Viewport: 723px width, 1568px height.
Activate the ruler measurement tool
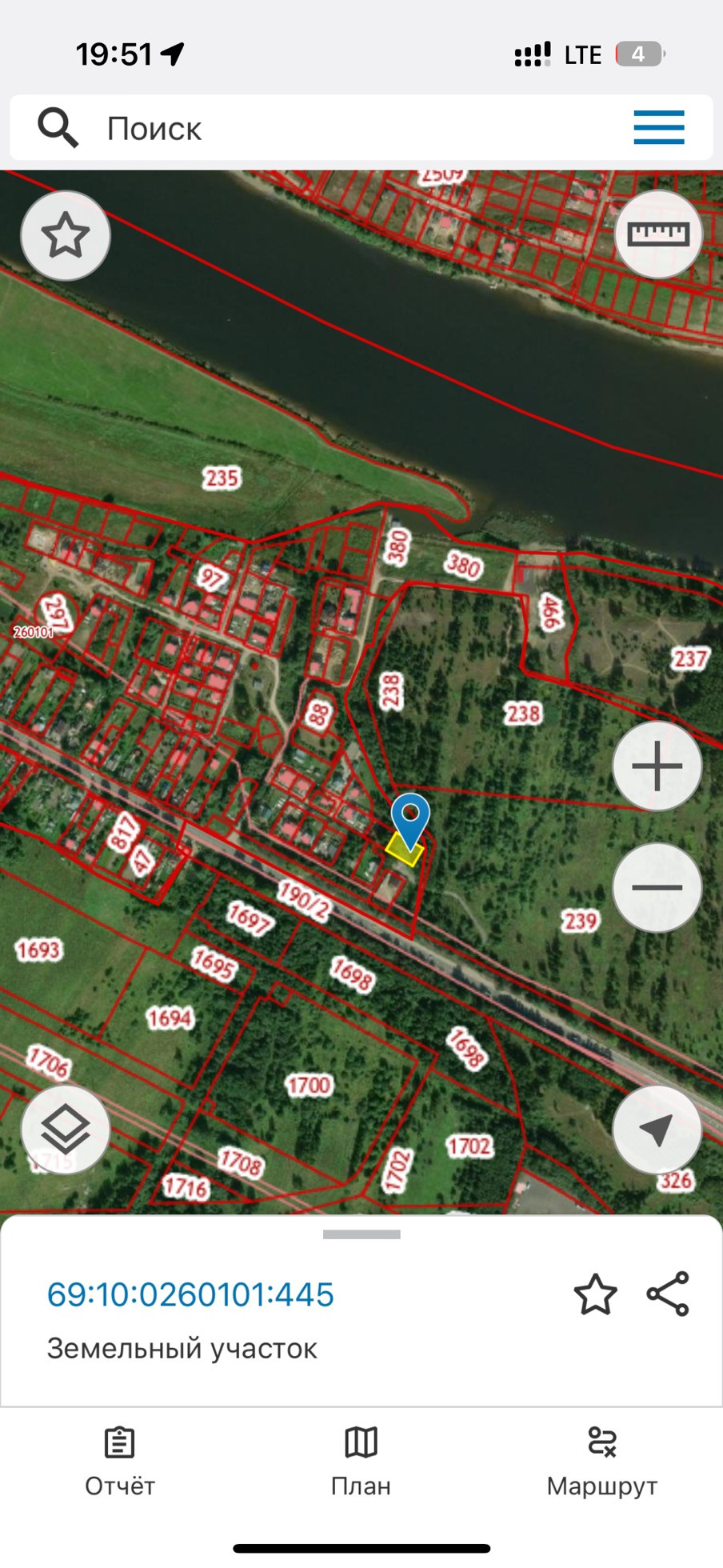pos(657,234)
